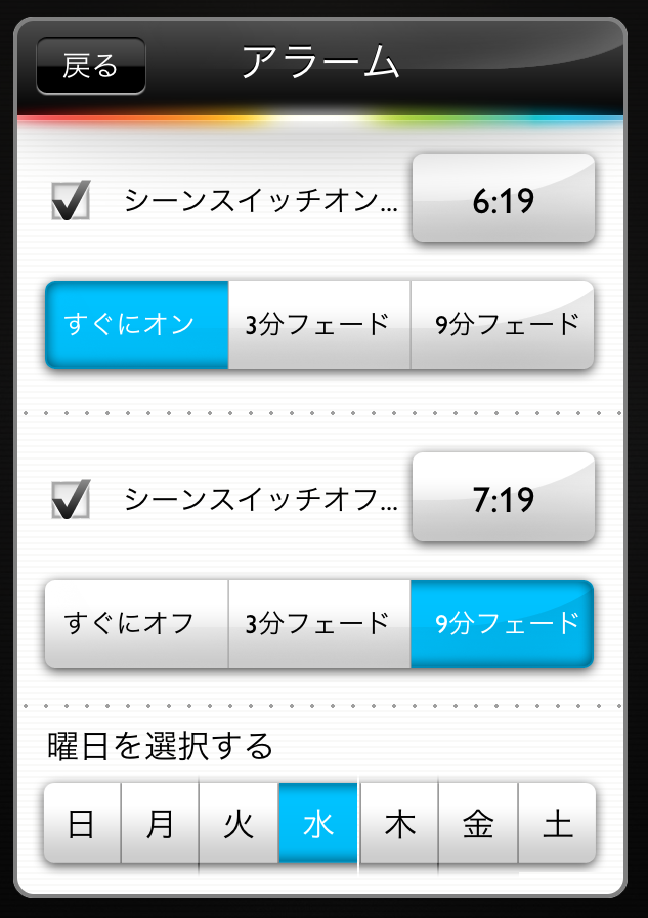Change the 7:19 switch-off time
Screen dimensions: 648x918
coord(504,498)
